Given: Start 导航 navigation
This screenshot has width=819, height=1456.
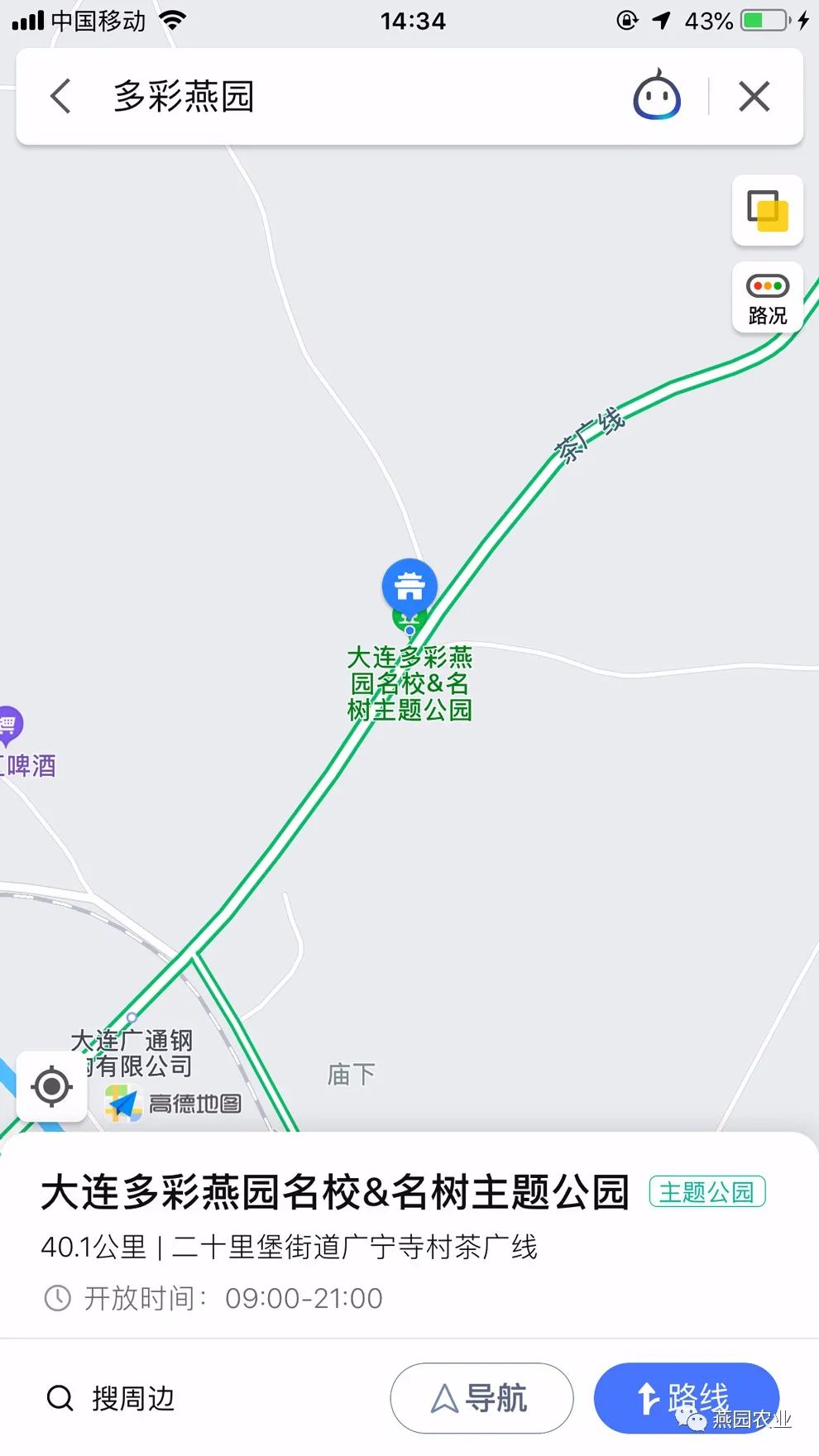Looking at the screenshot, I should click(x=481, y=1398).
